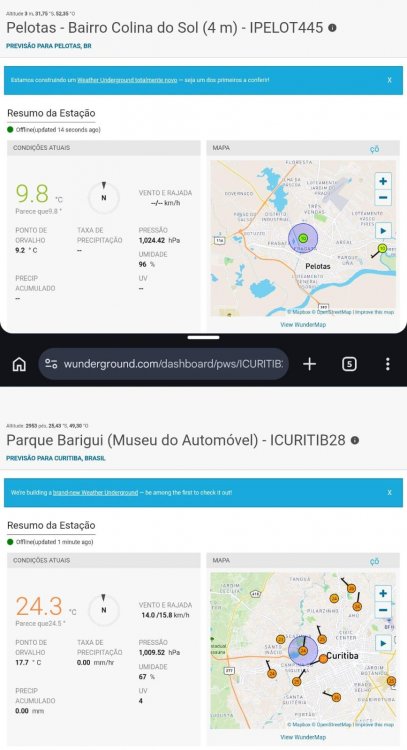The width and height of the screenshot is (407, 750).
Task: Play the Curitiba map animation
Action: click(x=383, y=643)
